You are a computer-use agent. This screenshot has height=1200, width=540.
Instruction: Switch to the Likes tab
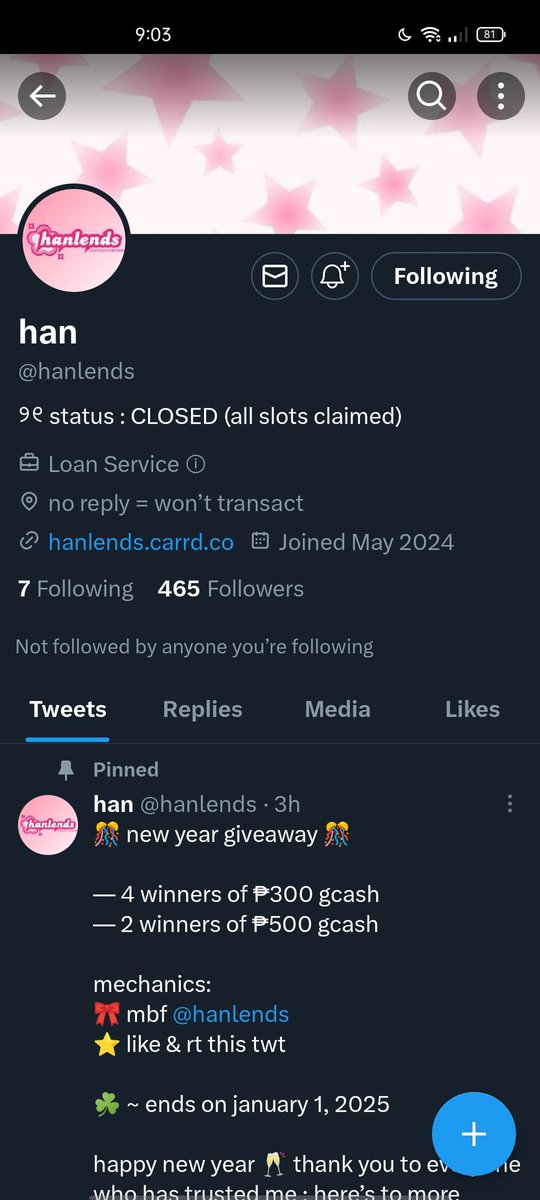[x=472, y=709]
